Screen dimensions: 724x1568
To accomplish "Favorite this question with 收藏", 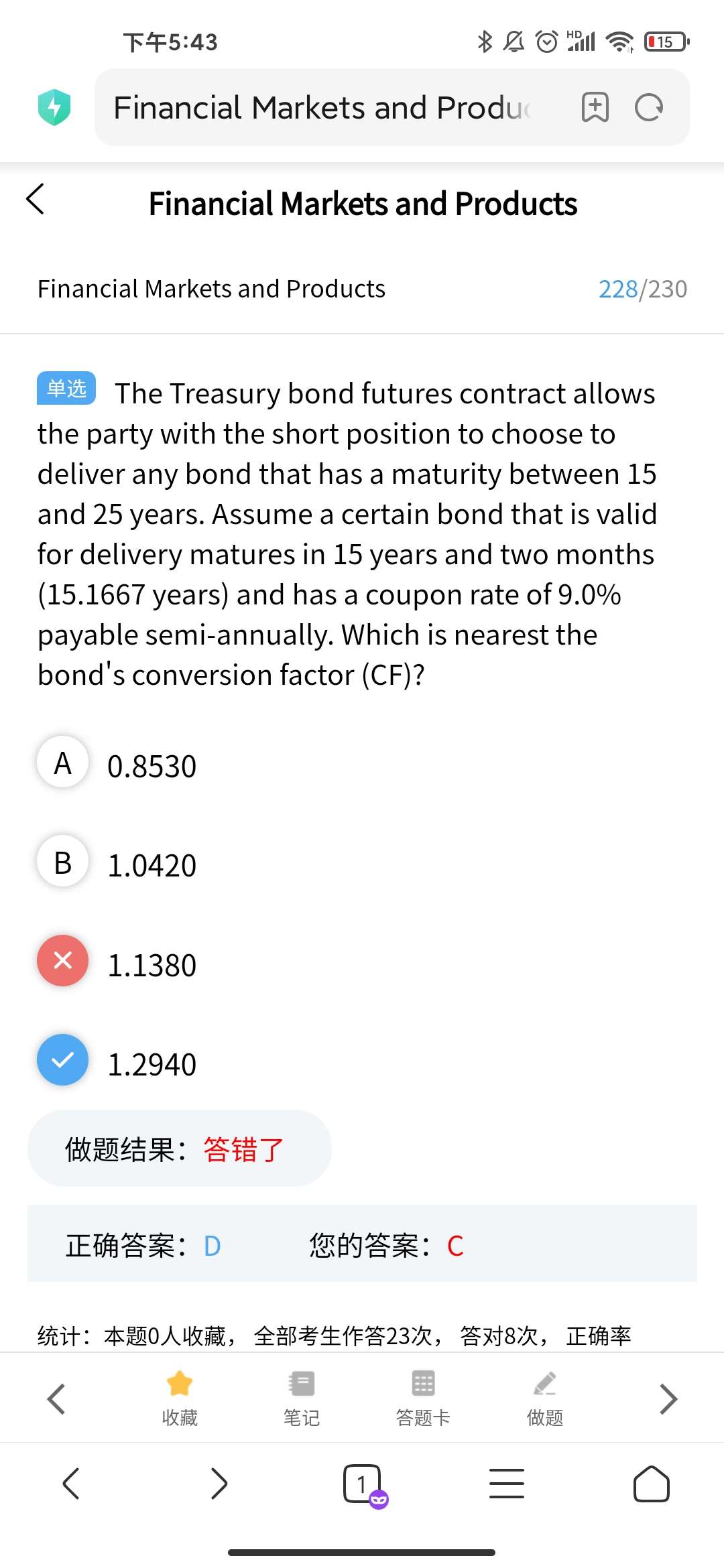I will click(180, 1398).
